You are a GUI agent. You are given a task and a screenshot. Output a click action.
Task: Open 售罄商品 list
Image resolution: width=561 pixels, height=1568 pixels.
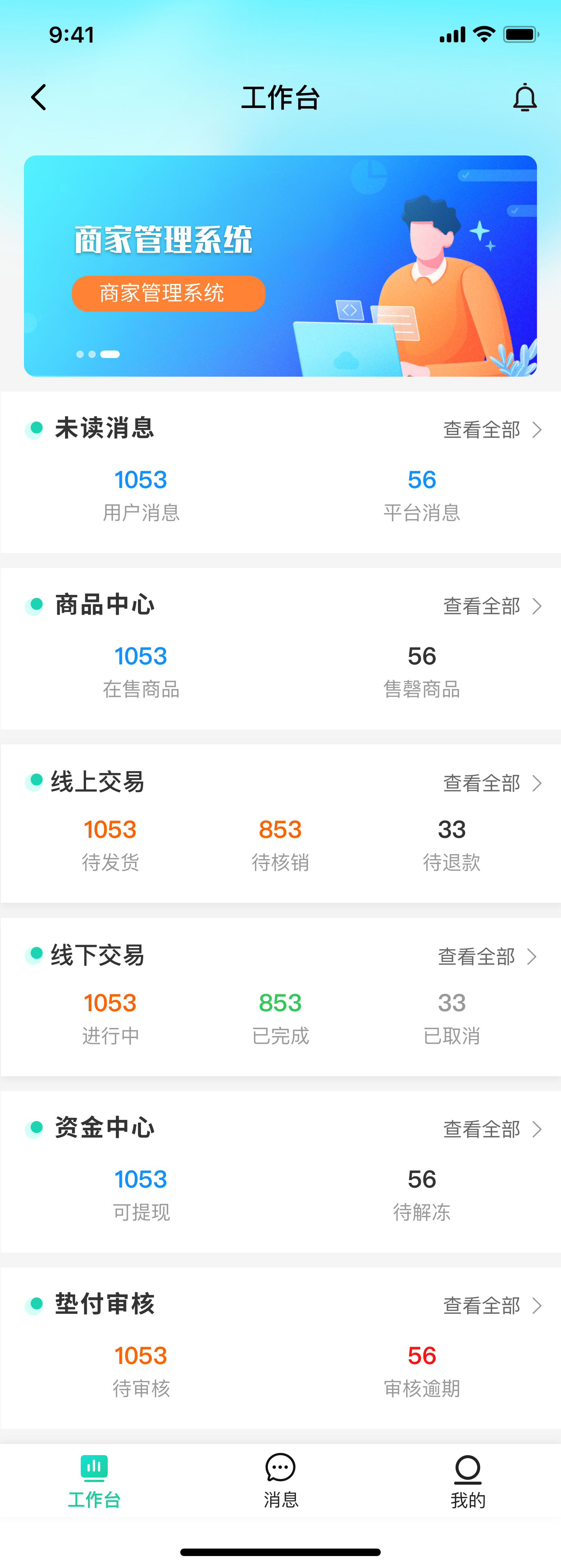click(x=421, y=671)
